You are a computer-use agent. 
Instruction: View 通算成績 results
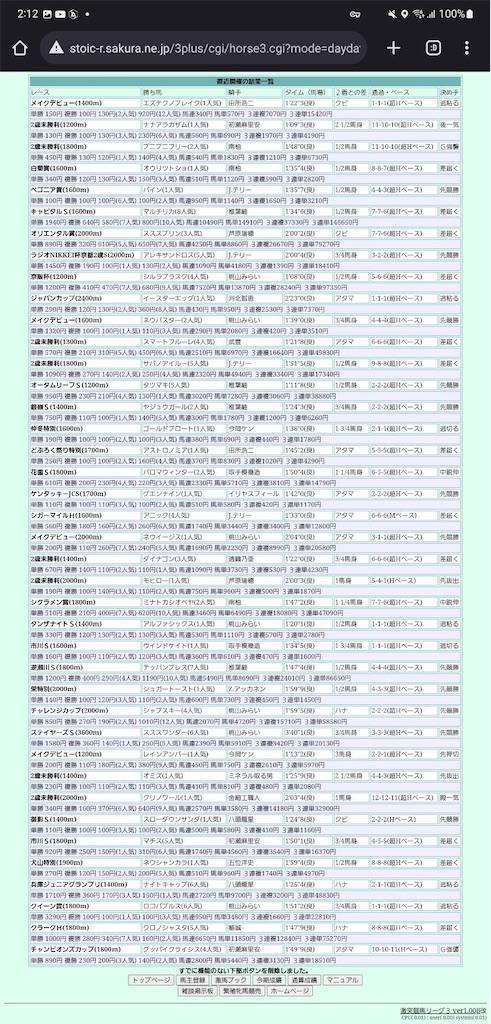(305, 980)
